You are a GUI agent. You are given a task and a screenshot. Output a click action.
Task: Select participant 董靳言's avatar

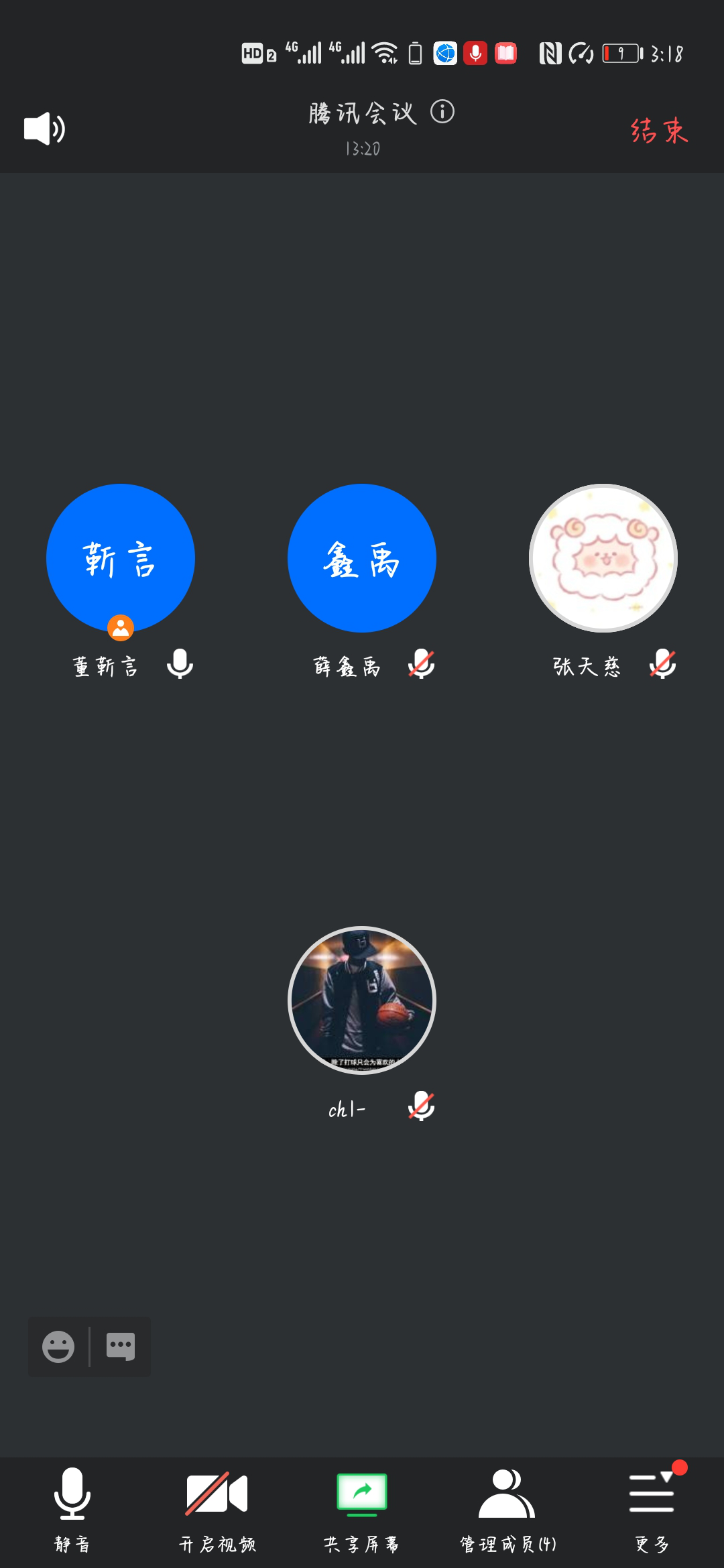coord(121,558)
